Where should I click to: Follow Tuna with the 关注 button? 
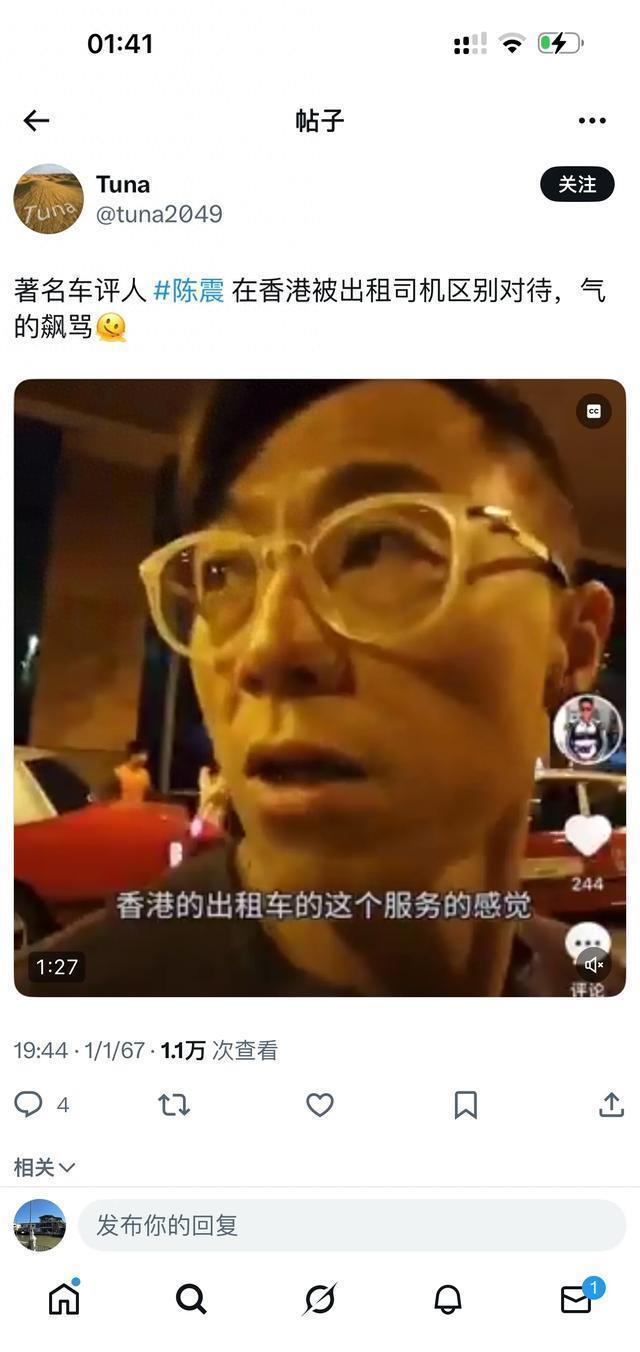[x=577, y=184]
